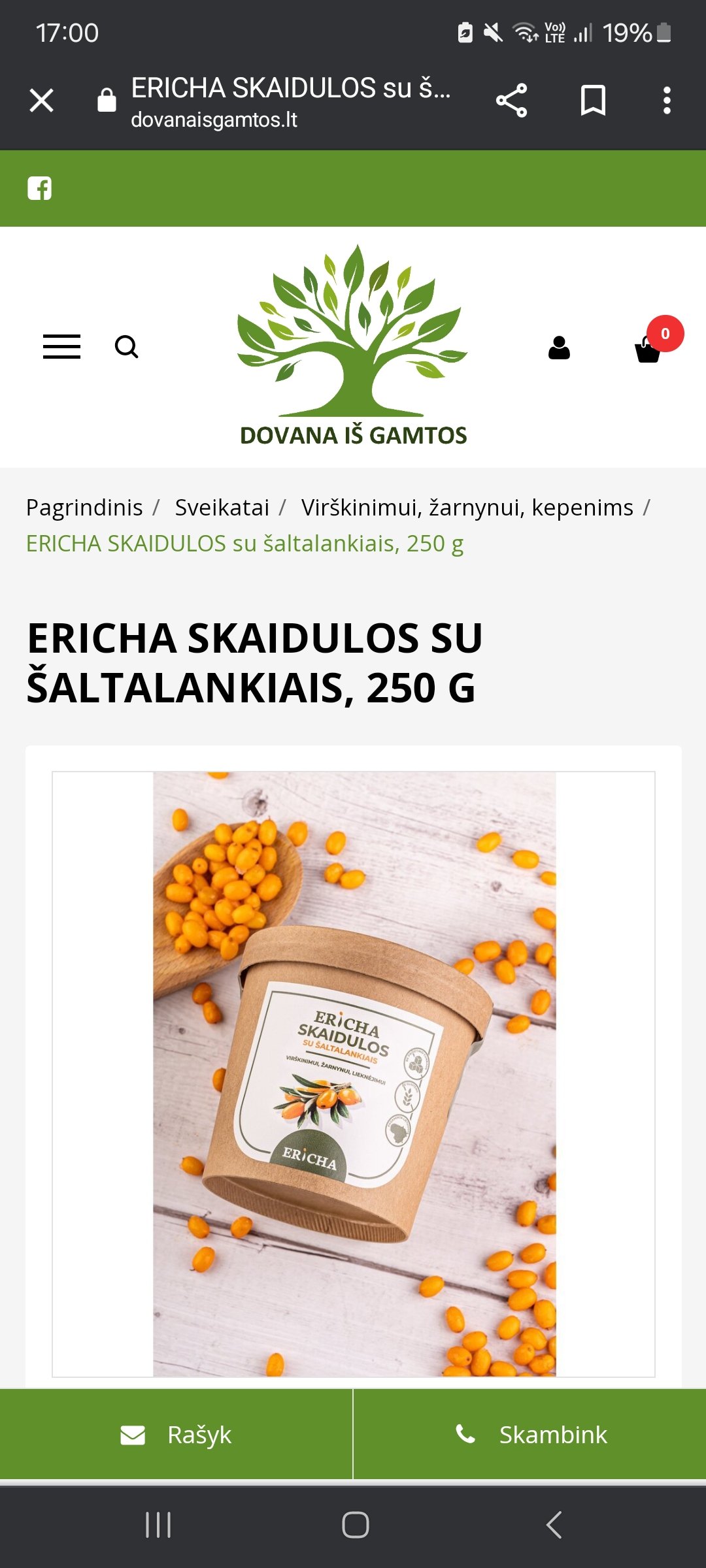Go back with system back button
Viewport: 706px width, 1568px height.
click(x=554, y=1525)
